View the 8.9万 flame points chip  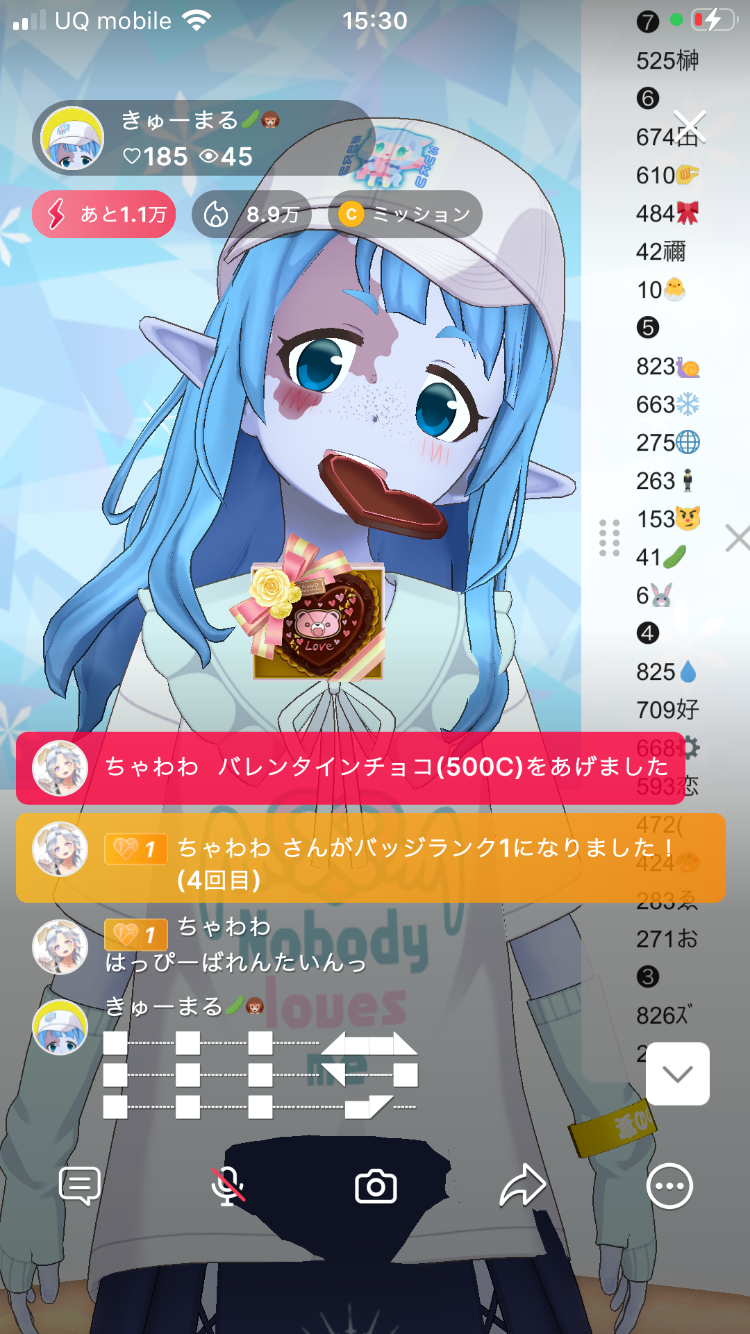251,214
